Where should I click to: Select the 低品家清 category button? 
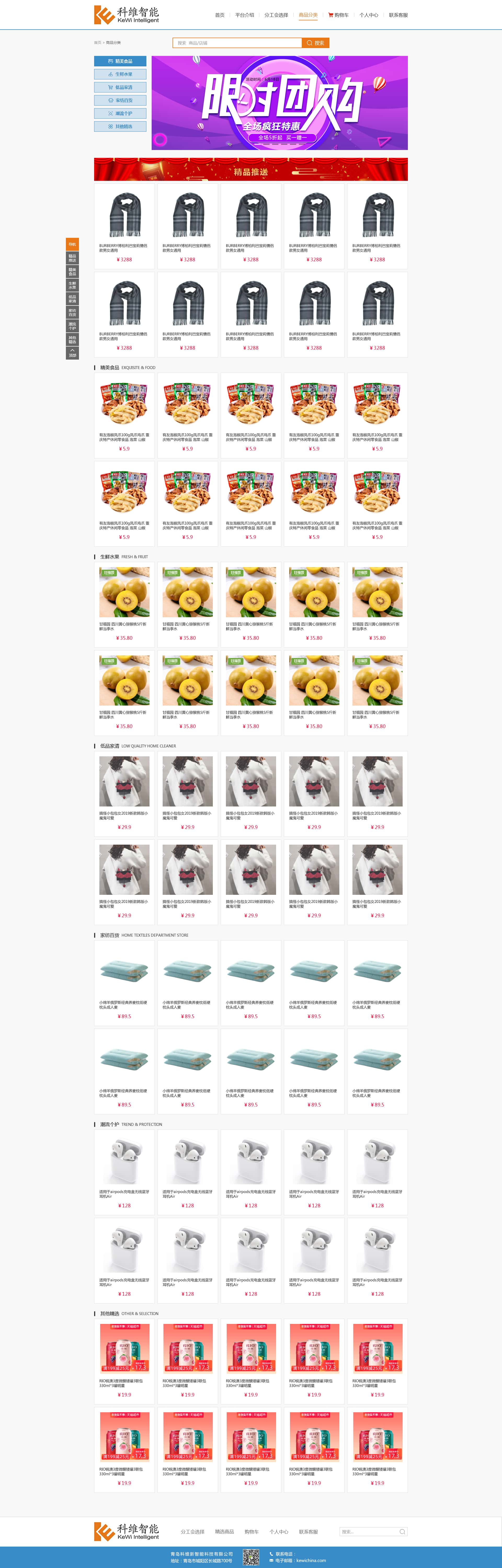click(x=120, y=88)
